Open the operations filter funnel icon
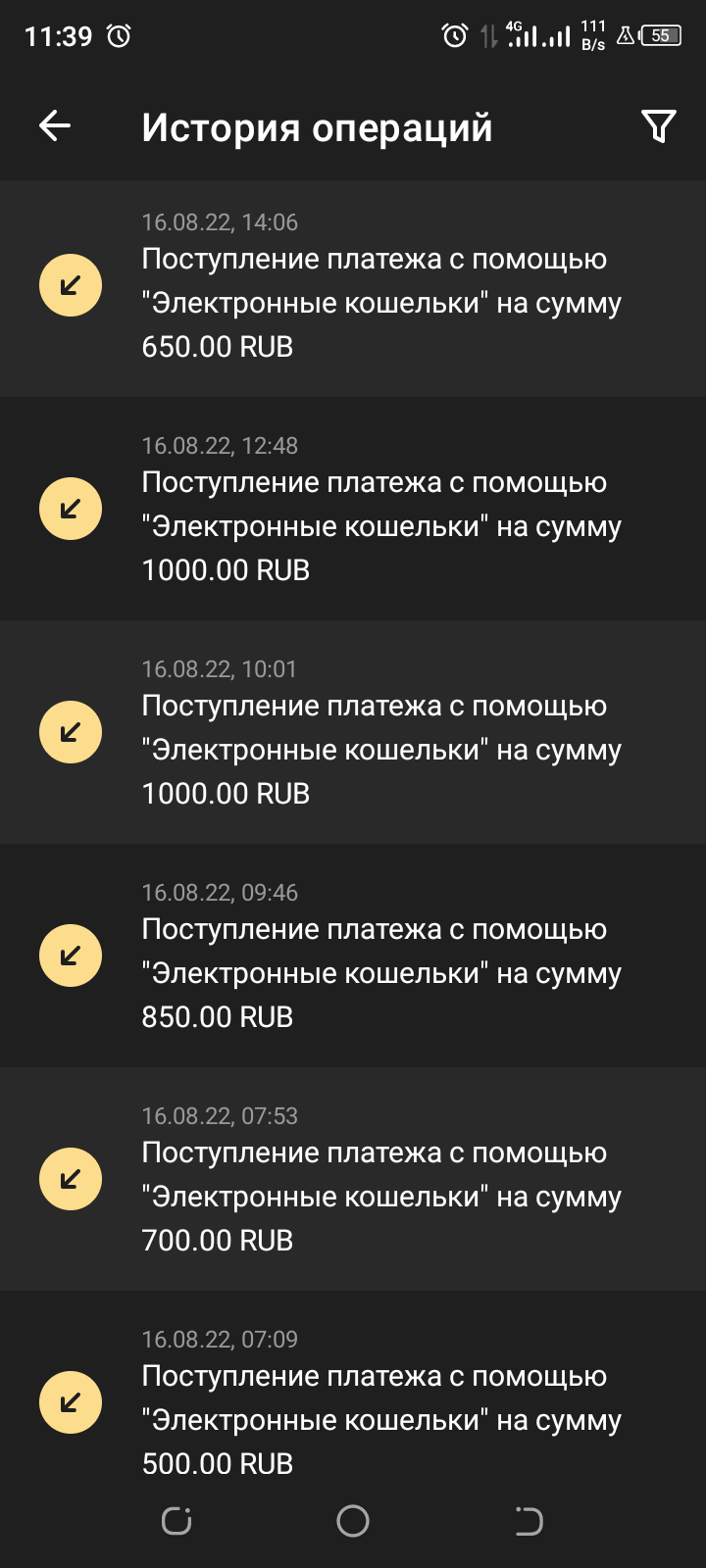This screenshot has width=706, height=1568. [x=658, y=126]
